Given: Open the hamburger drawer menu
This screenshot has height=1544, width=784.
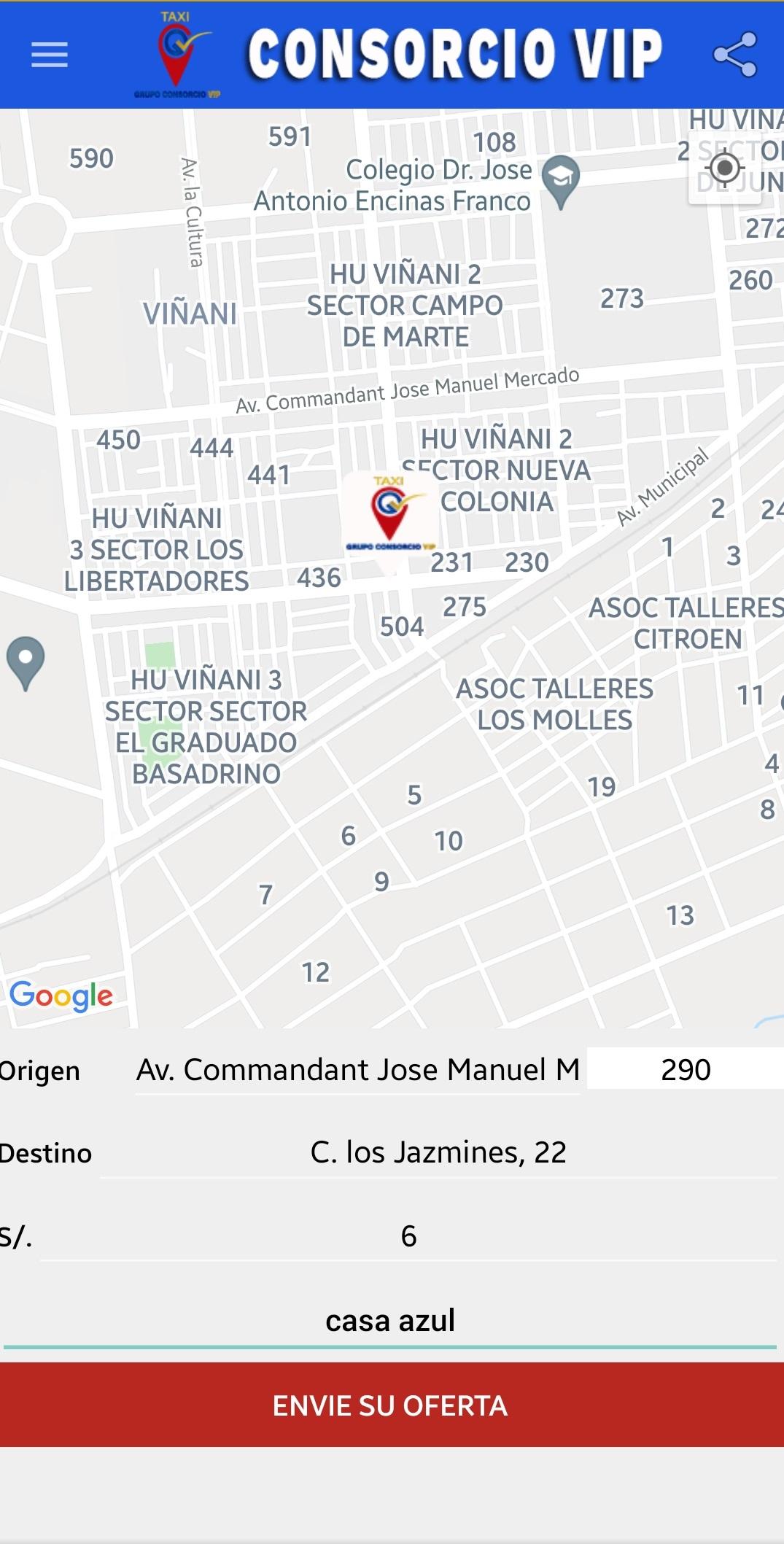Looking at the screenshot, I should tap(50, 55).
